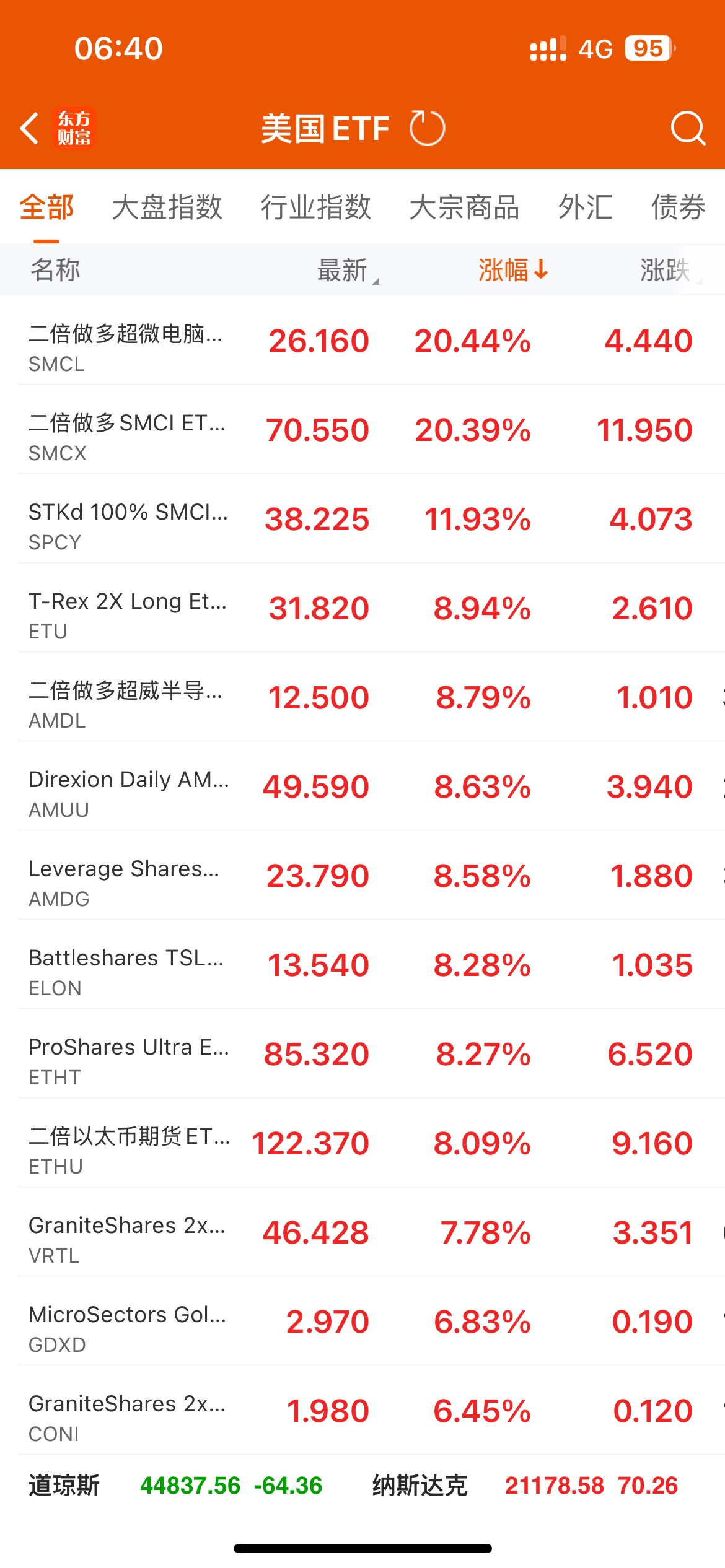Open the SMCX ETF details
This screenshot has height=1568, width=725.
[x=362, y=430]
